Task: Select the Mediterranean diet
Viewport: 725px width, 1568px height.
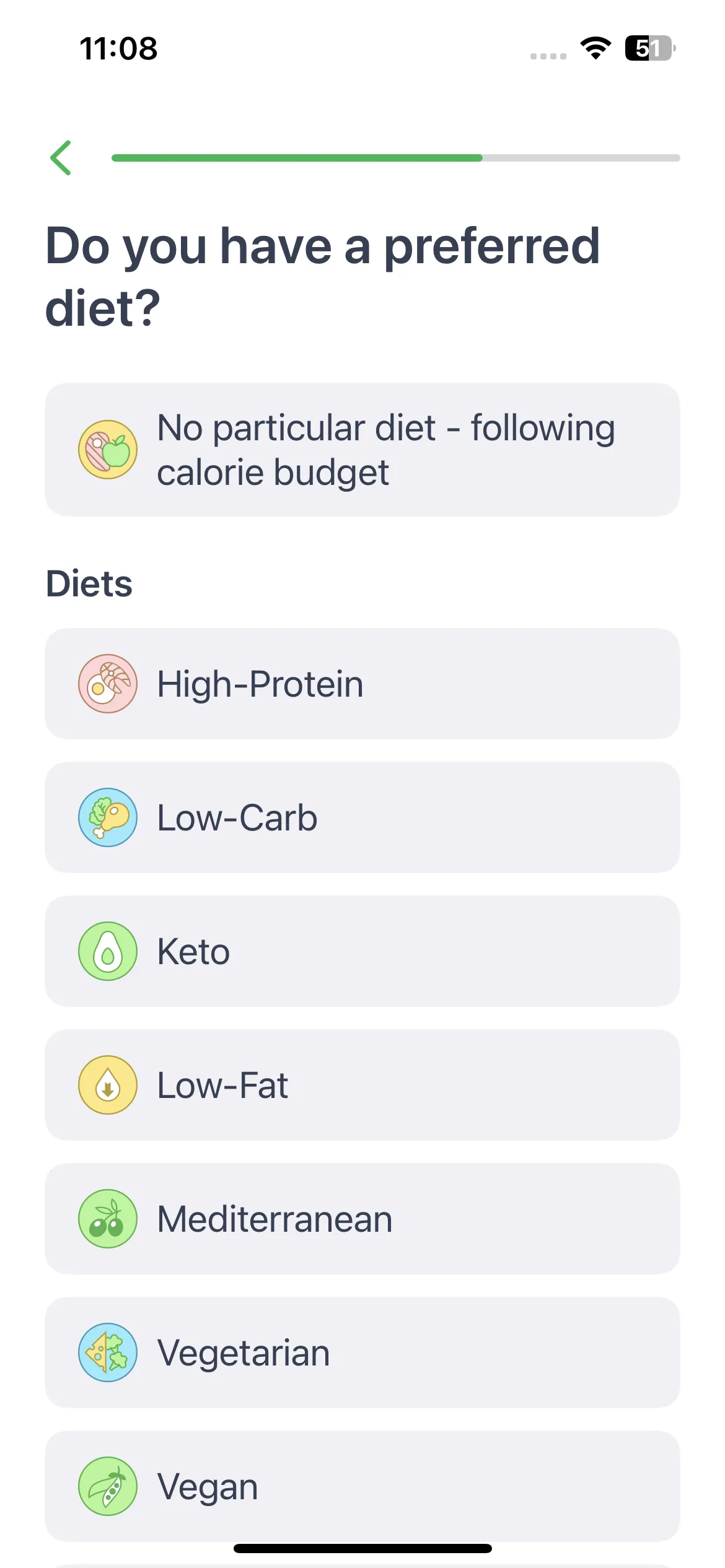Action: coord(362,1219)
